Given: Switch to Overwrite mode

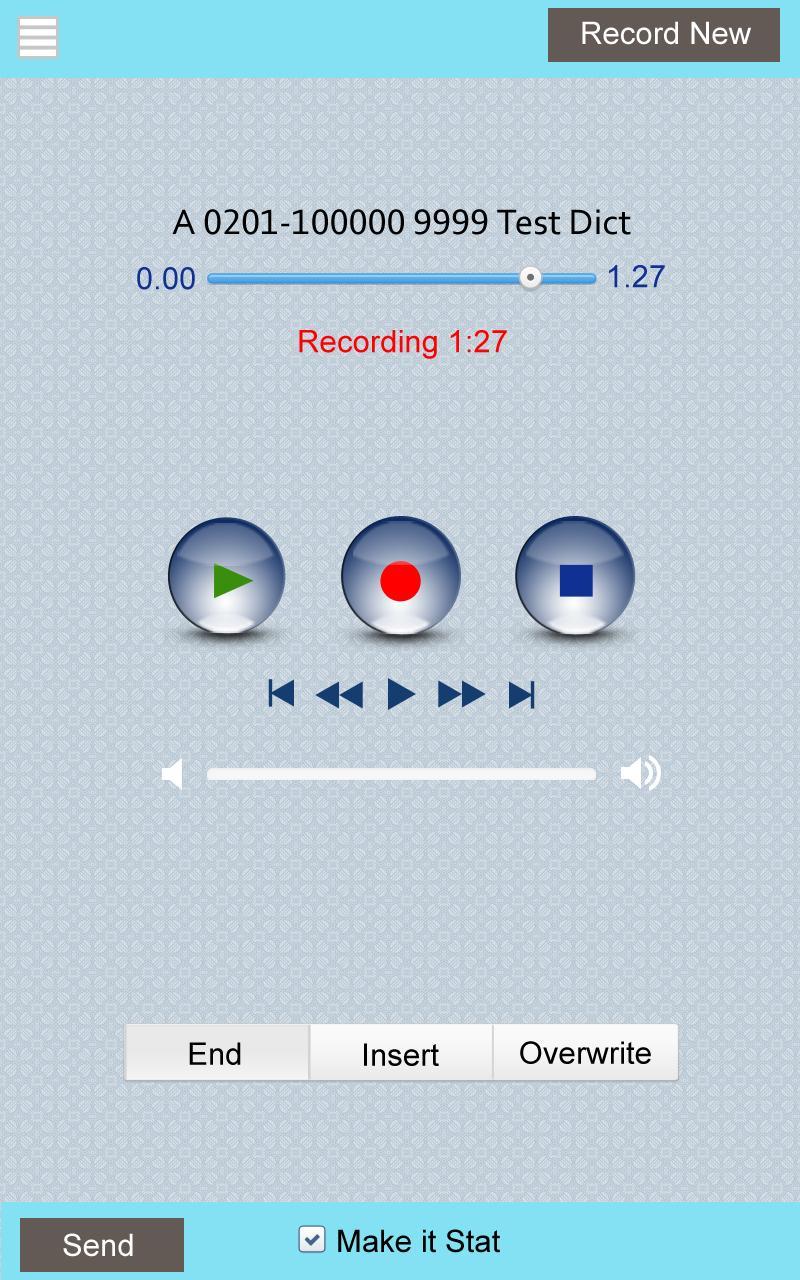Looking at the screenshot, I should 585,1053.
